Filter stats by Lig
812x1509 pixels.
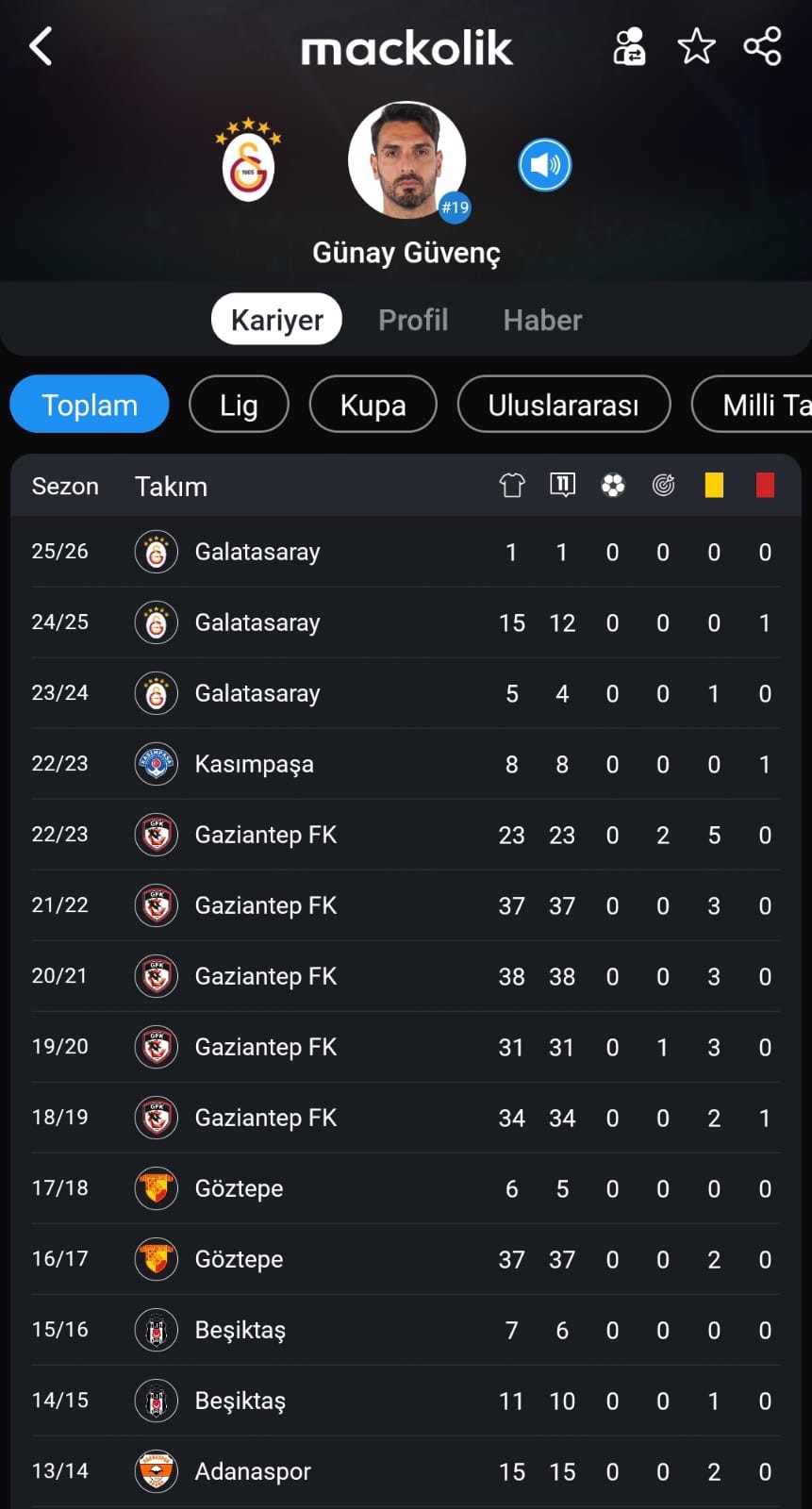point(239,405)
